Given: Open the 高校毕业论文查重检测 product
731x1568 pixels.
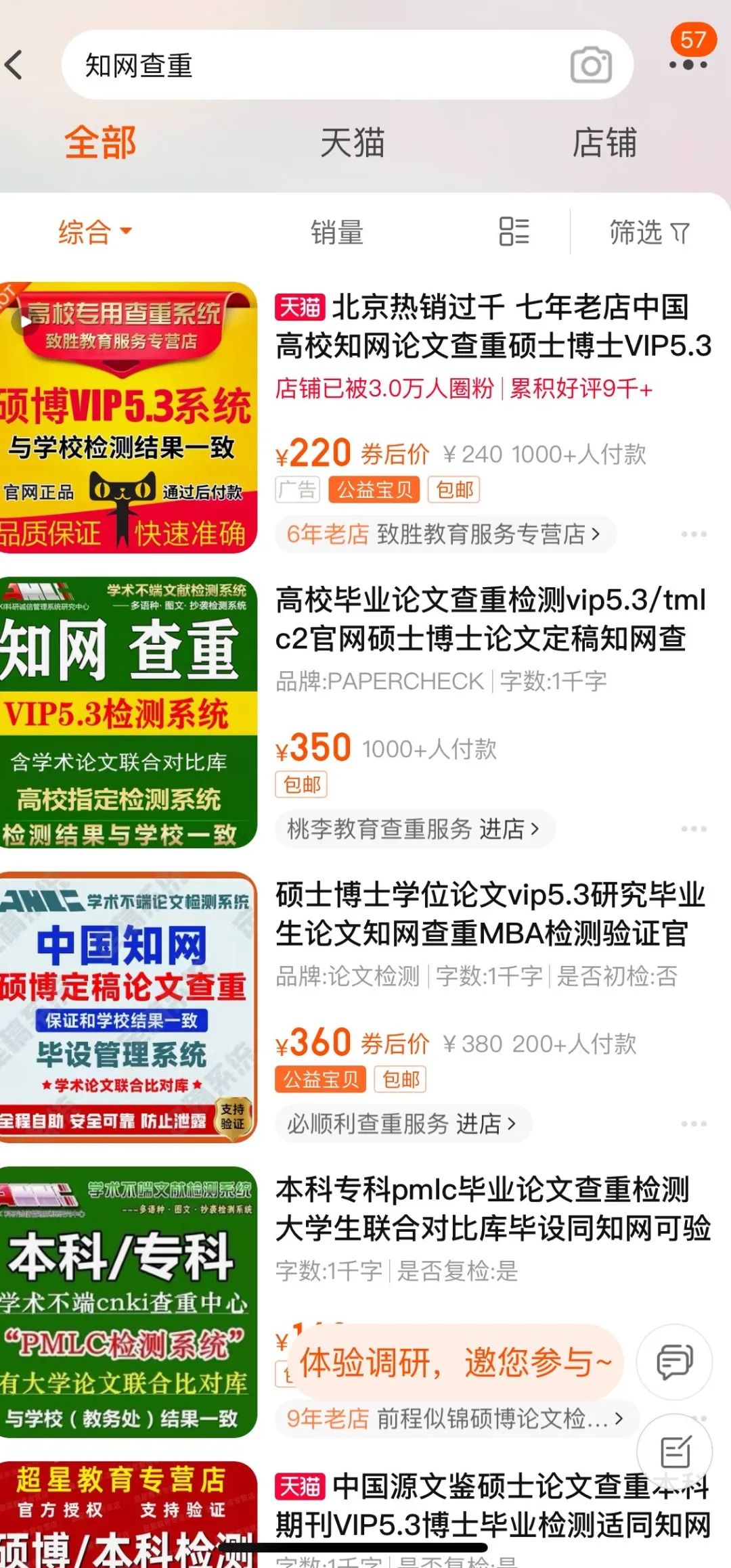Looking at the screenshot, I should [491, 619].
